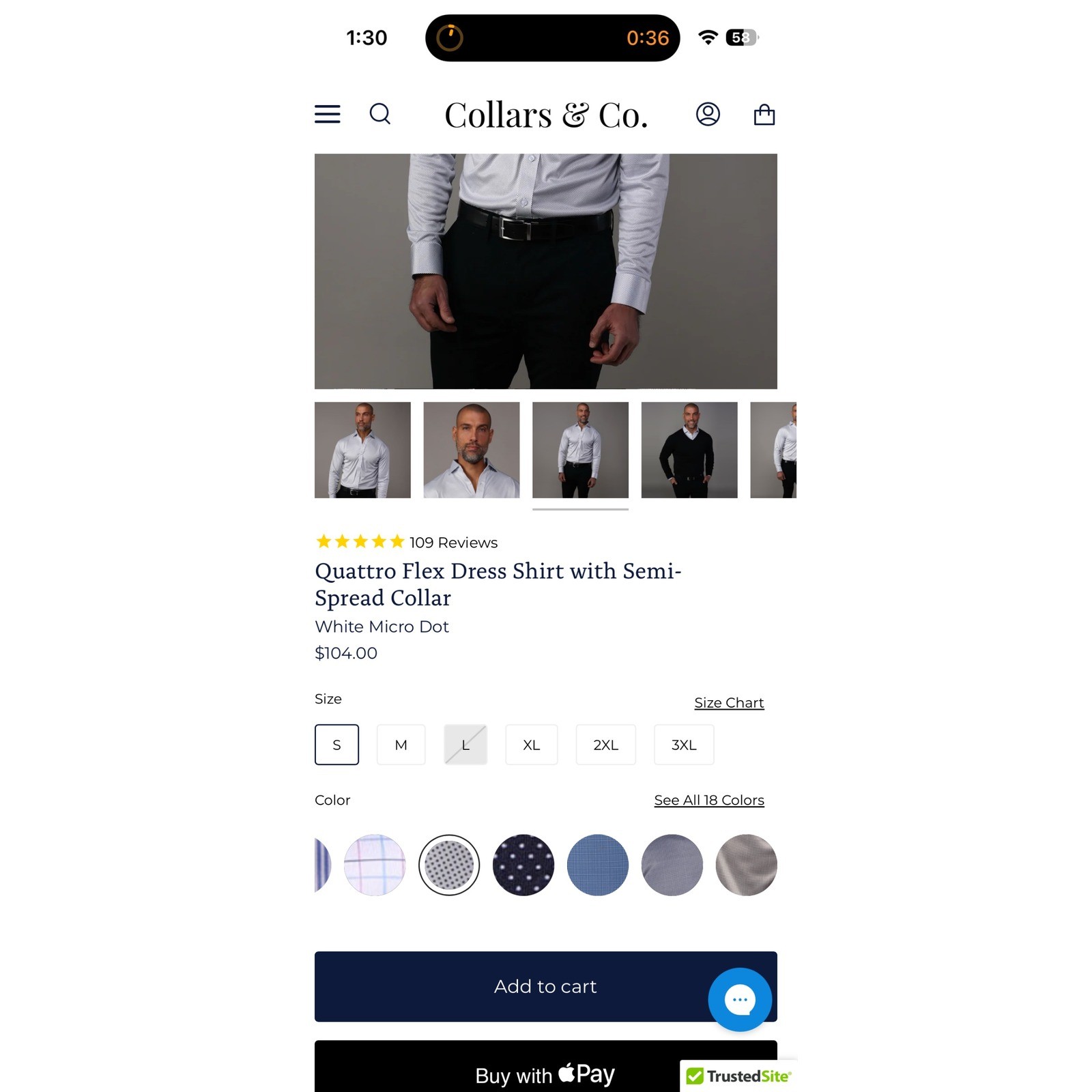
Task: Open the 109 Reviews rating
Action: tap(407, 543)
